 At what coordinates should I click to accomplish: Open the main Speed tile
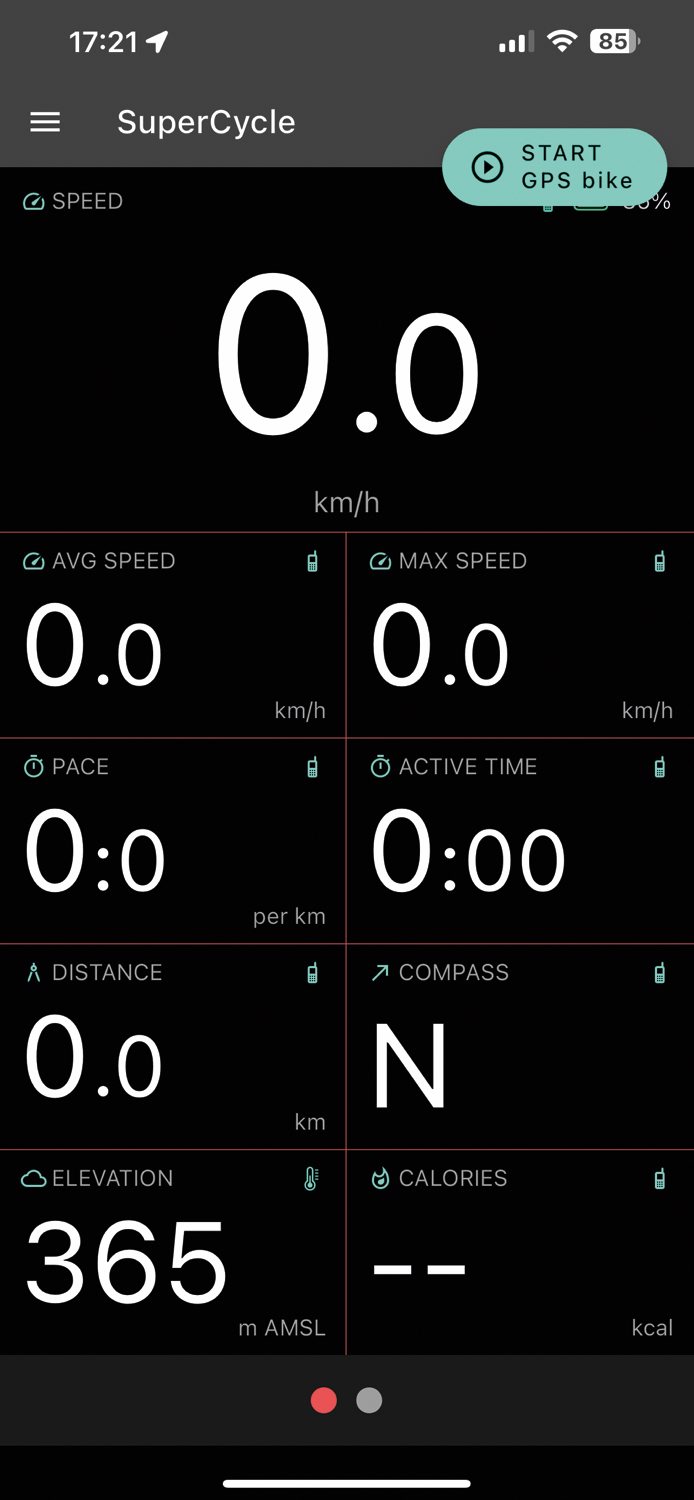(x=347, y=350)
